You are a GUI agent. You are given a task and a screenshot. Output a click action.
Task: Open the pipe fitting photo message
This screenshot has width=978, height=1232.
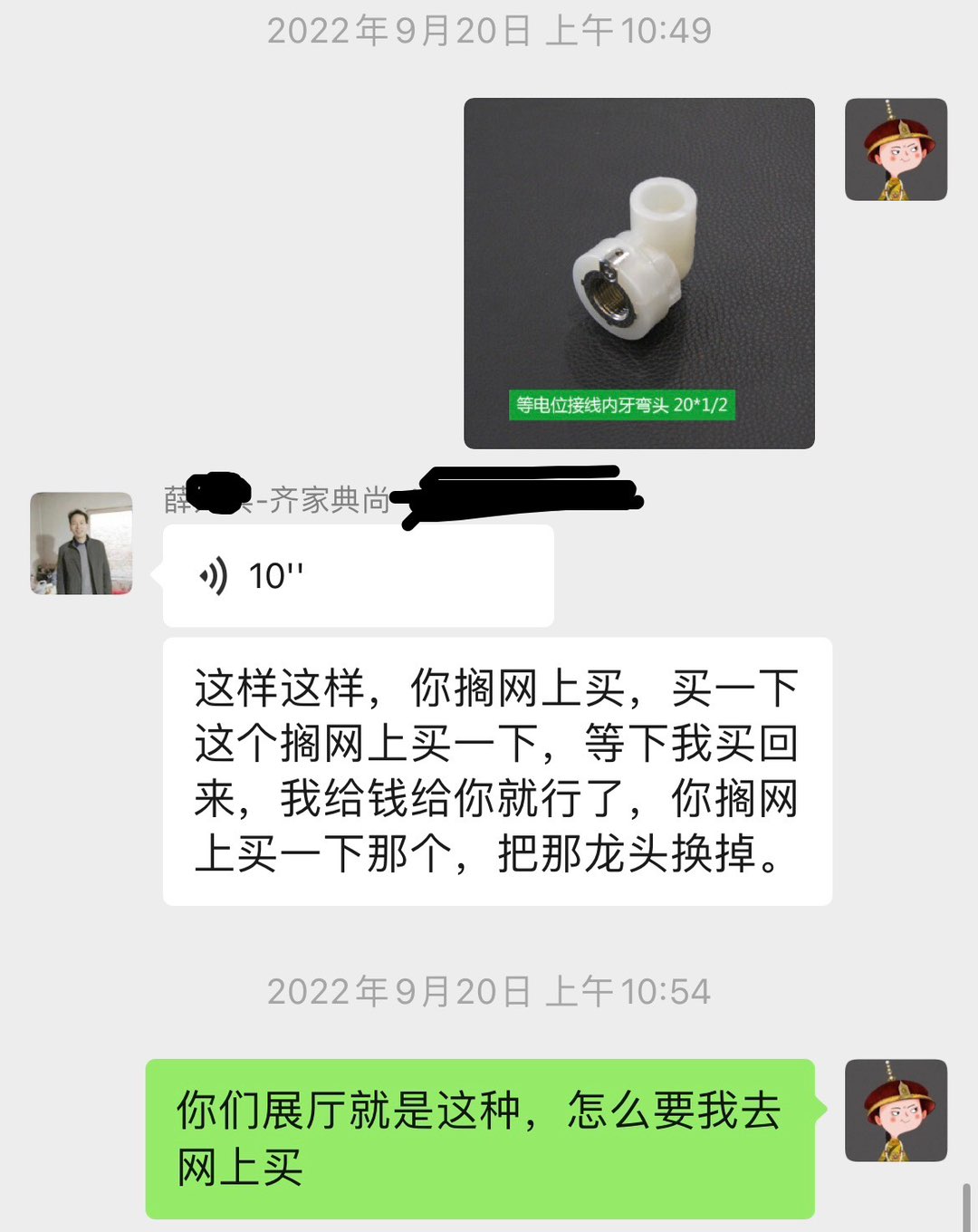(x=638, y=273)
